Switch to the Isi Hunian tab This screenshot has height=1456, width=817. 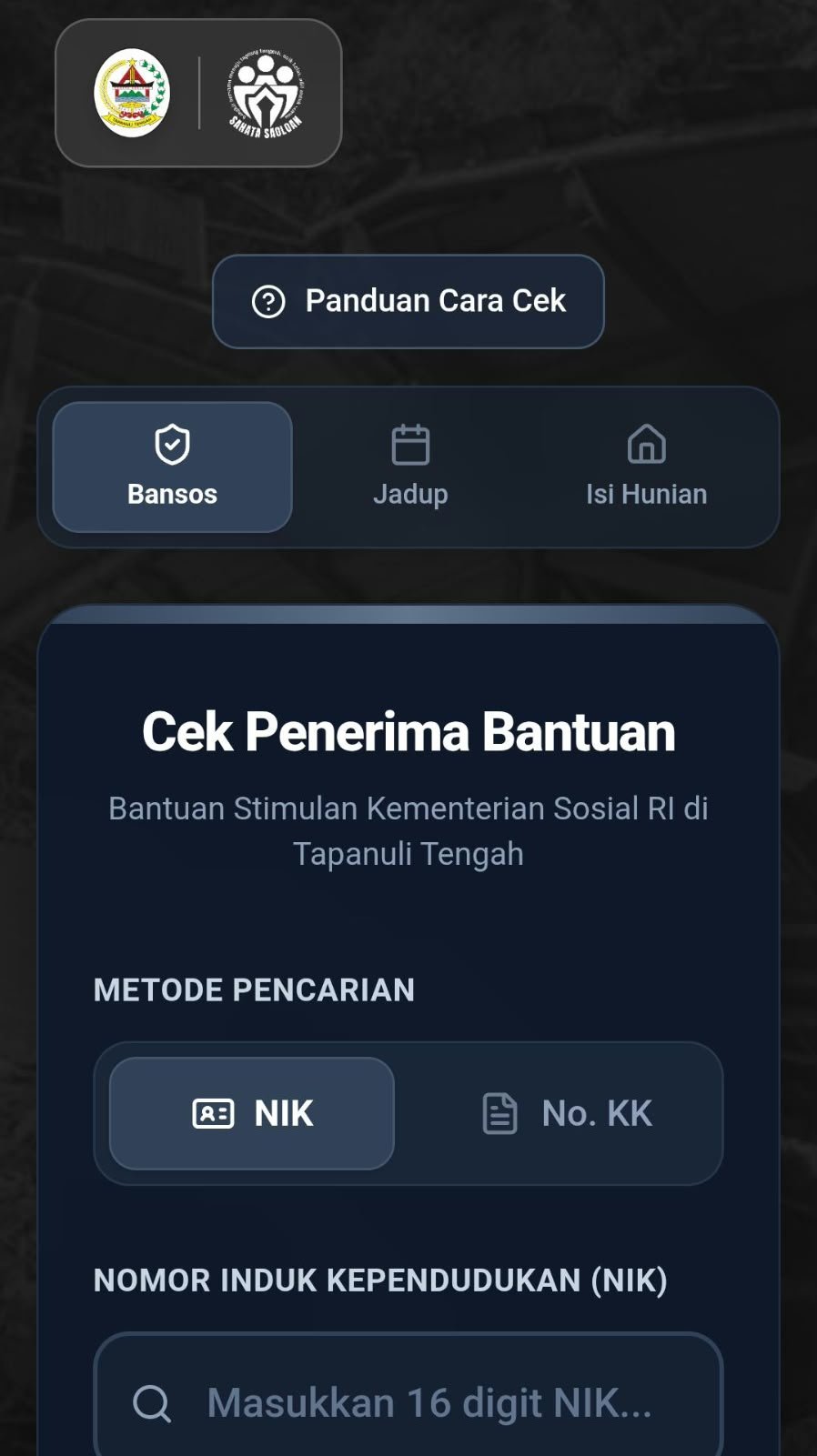pos(646,467)
